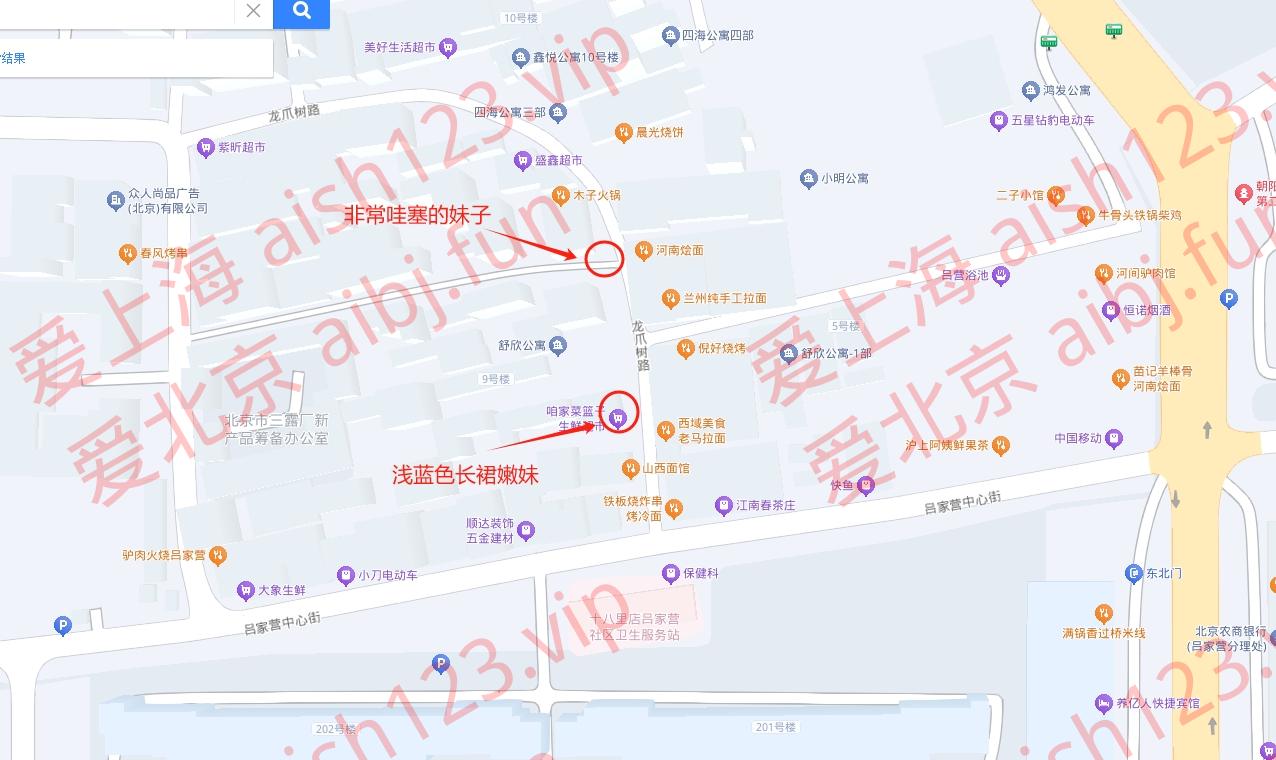Tap the 小刀电动车 shop marker

coord(346,575)
